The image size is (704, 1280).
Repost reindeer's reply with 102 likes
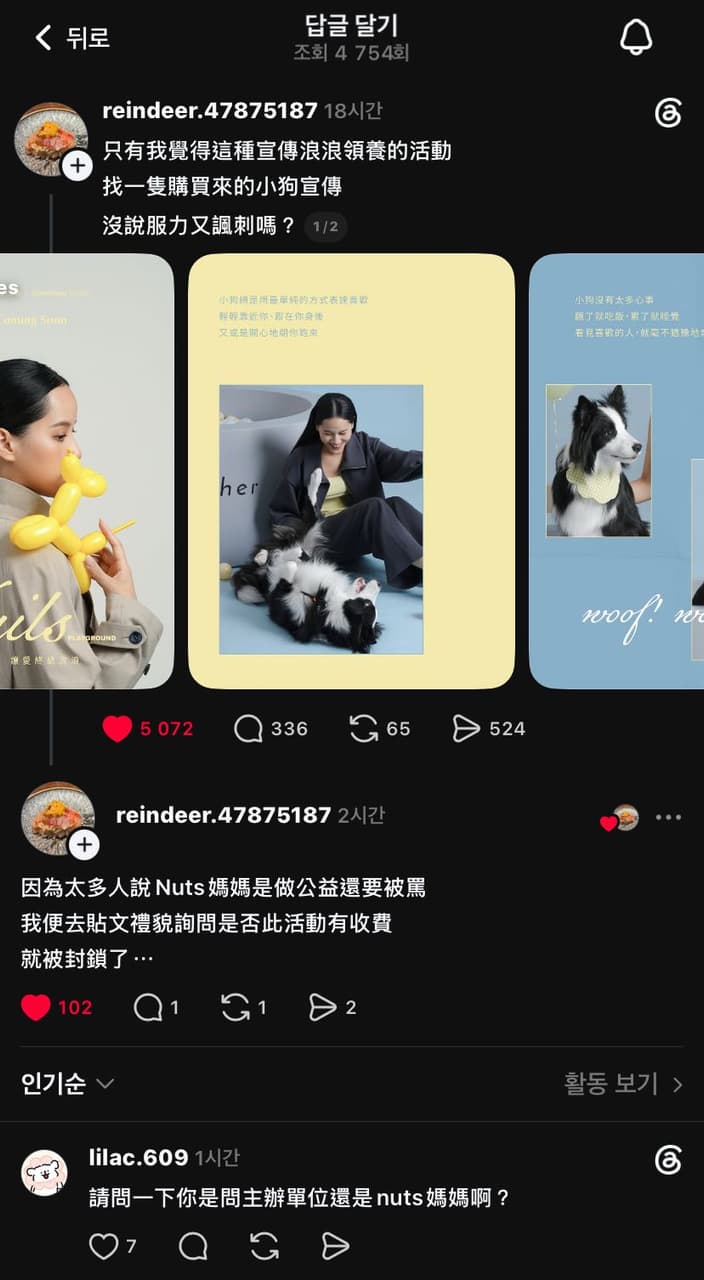(236, 1007)
